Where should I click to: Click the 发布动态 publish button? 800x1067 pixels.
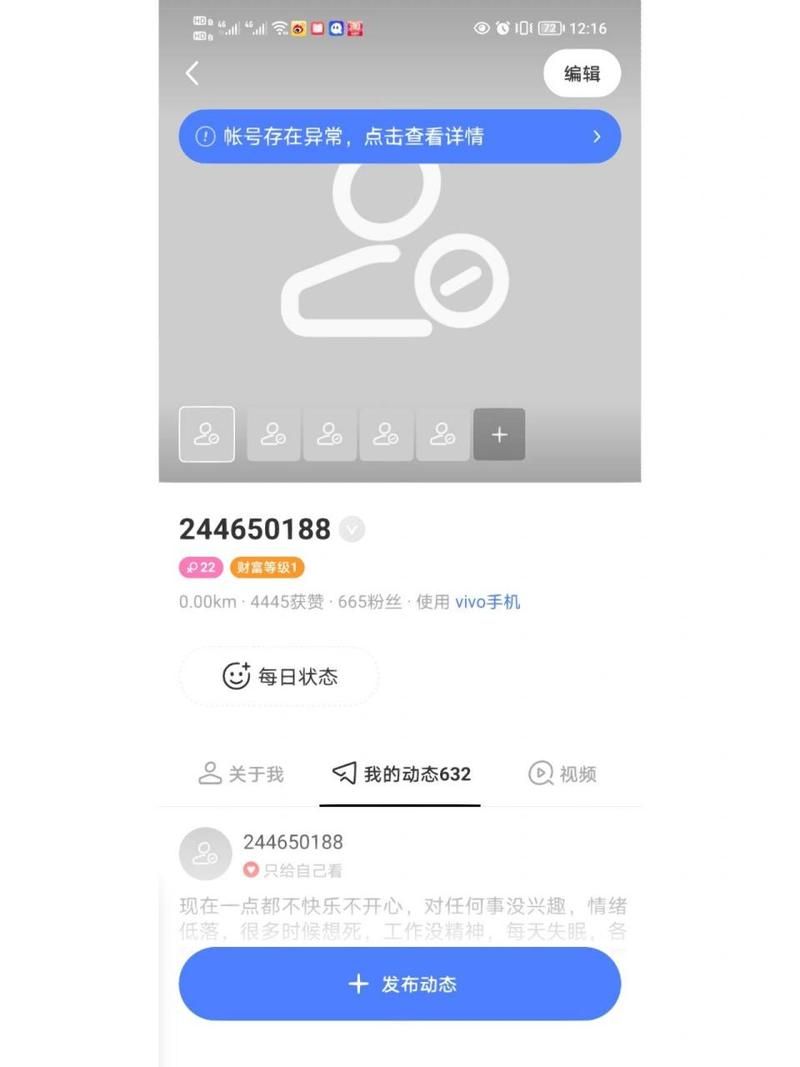399,984
